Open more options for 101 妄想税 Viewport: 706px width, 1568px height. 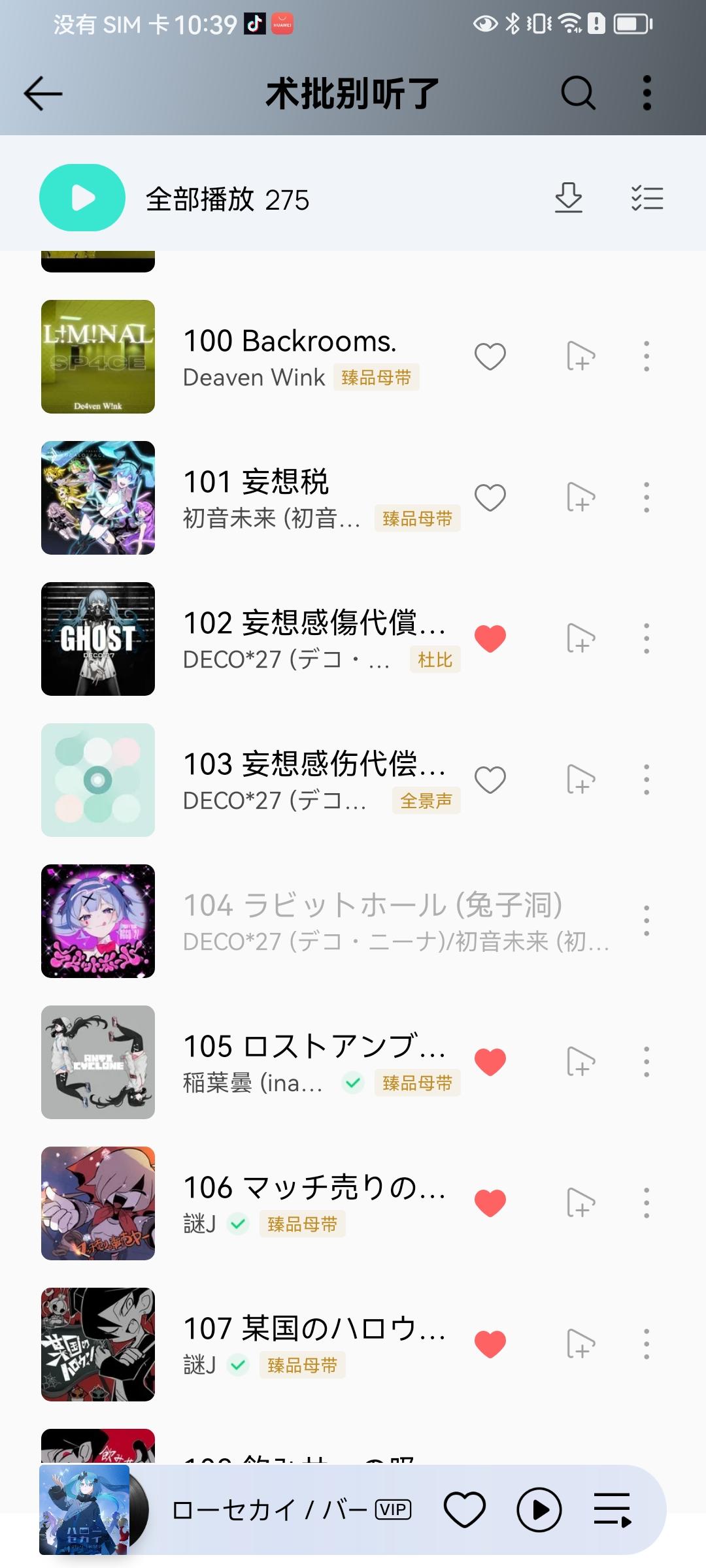coord(647,498)
